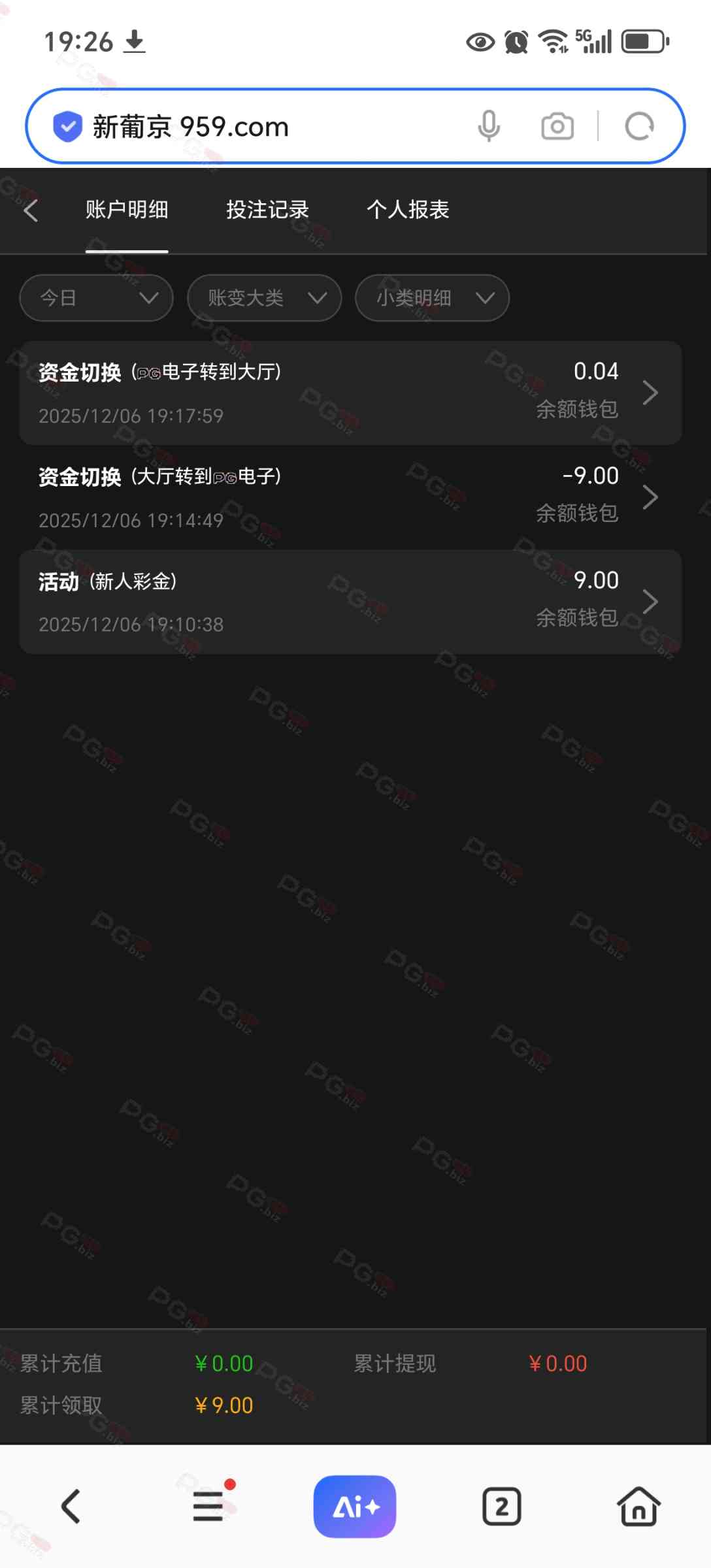The height and width of the screenshot is (1568, 711).
Task: Go back using the page's back arrow
Action: pyautogui.click(x=31, y=210)
